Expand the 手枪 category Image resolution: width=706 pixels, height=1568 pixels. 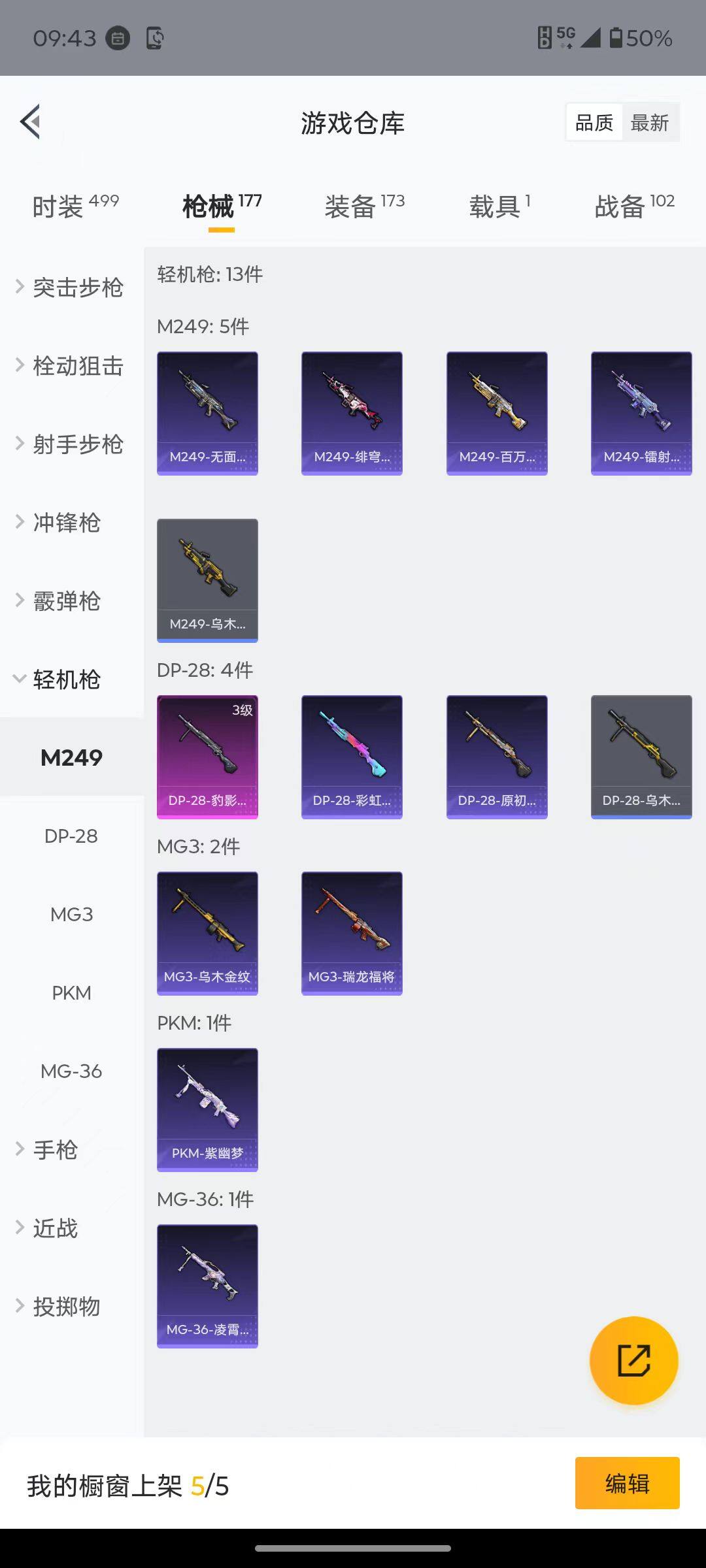(56, 1150)
